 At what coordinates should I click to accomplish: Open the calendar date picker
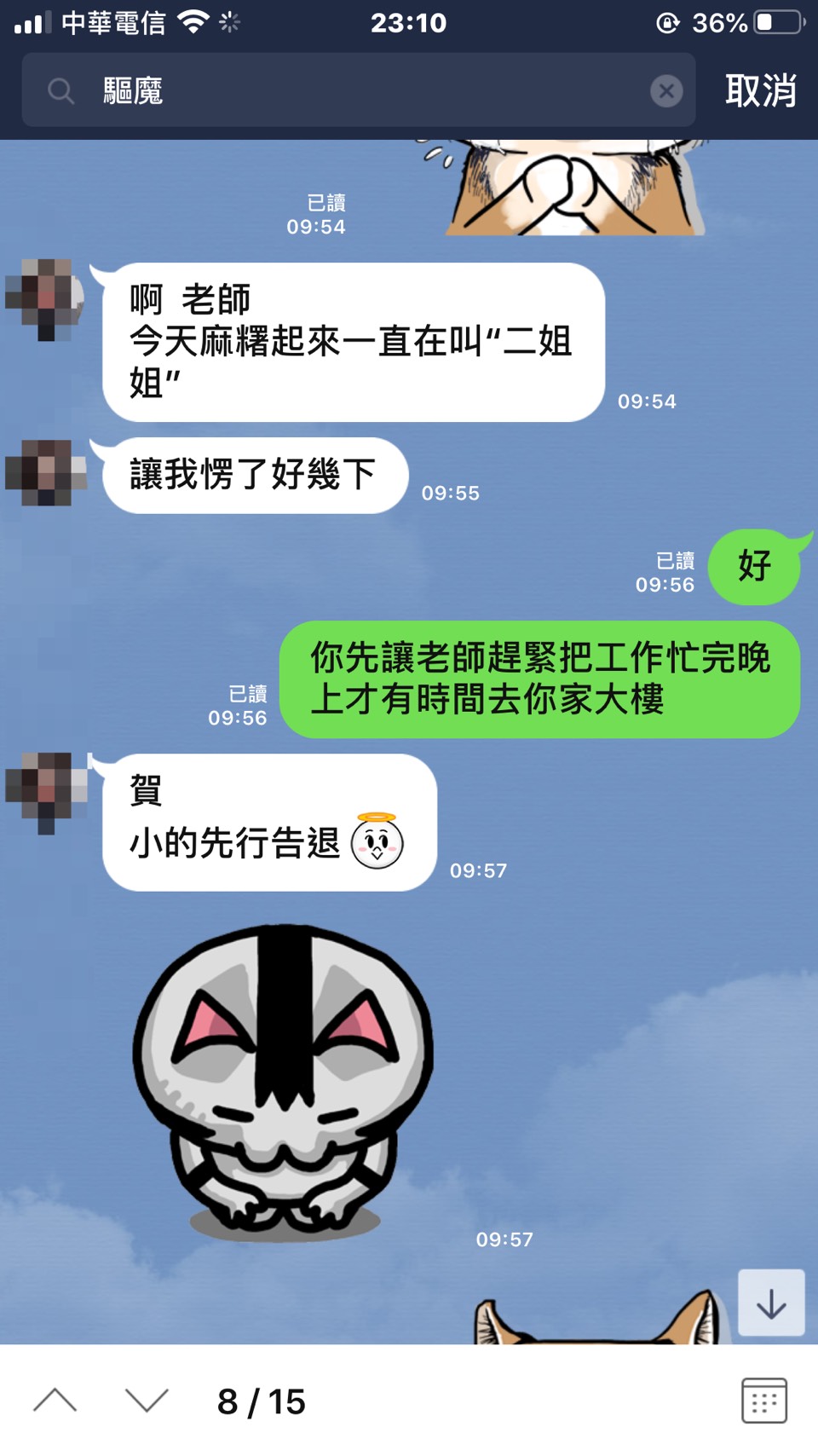point(763,1401)
